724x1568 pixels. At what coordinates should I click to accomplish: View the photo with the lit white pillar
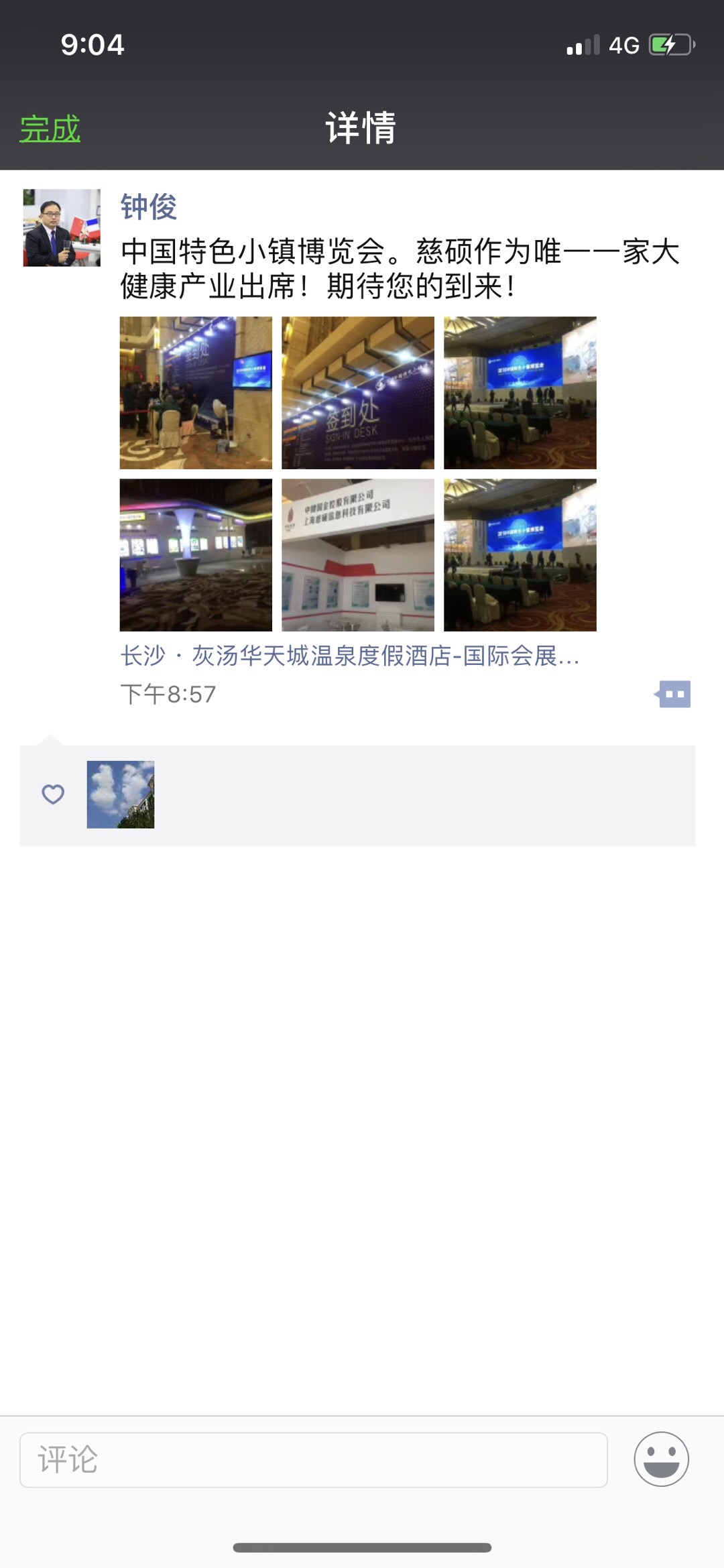pos(196,555)
